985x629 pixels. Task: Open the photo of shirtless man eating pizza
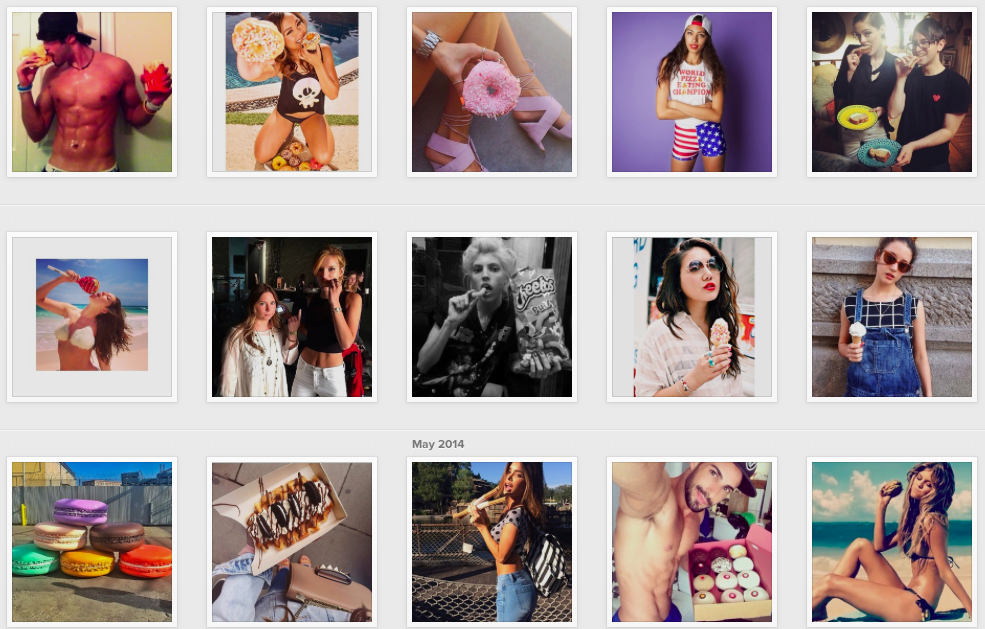click(x=92, y=92)
